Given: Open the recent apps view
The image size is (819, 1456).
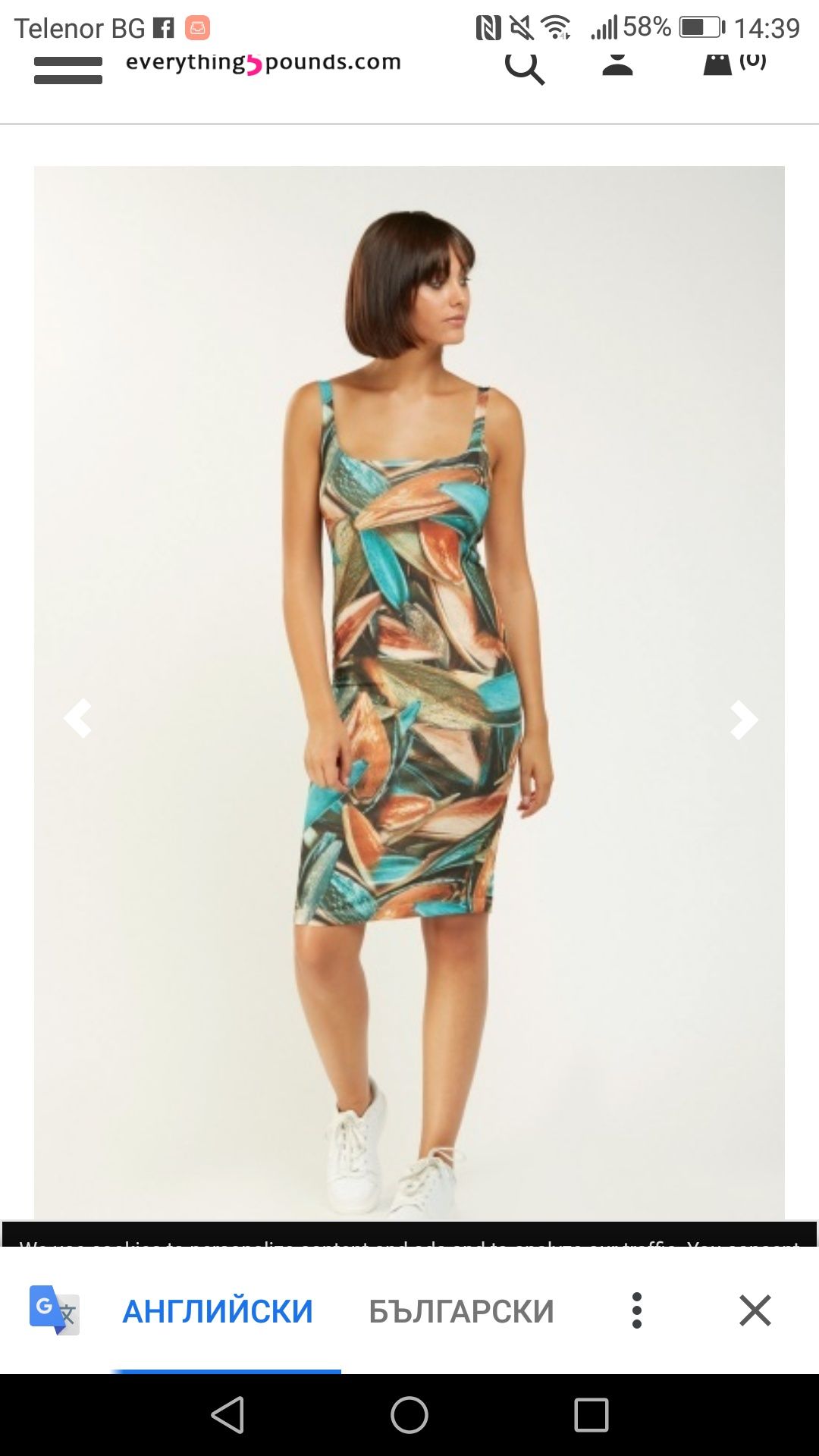Looking at the screenshot, I should (x=591, y=1415).
